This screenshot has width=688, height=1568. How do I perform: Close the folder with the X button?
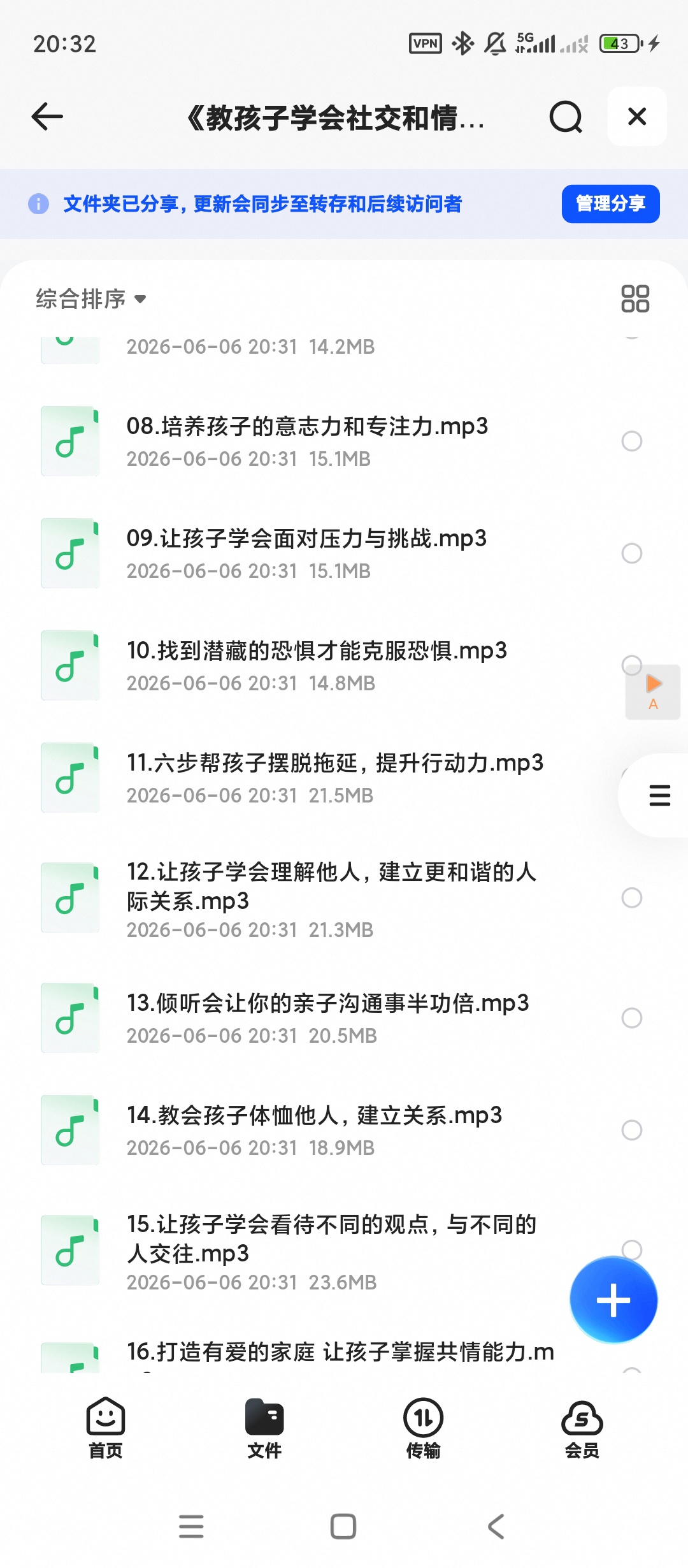tap(637, 117)
